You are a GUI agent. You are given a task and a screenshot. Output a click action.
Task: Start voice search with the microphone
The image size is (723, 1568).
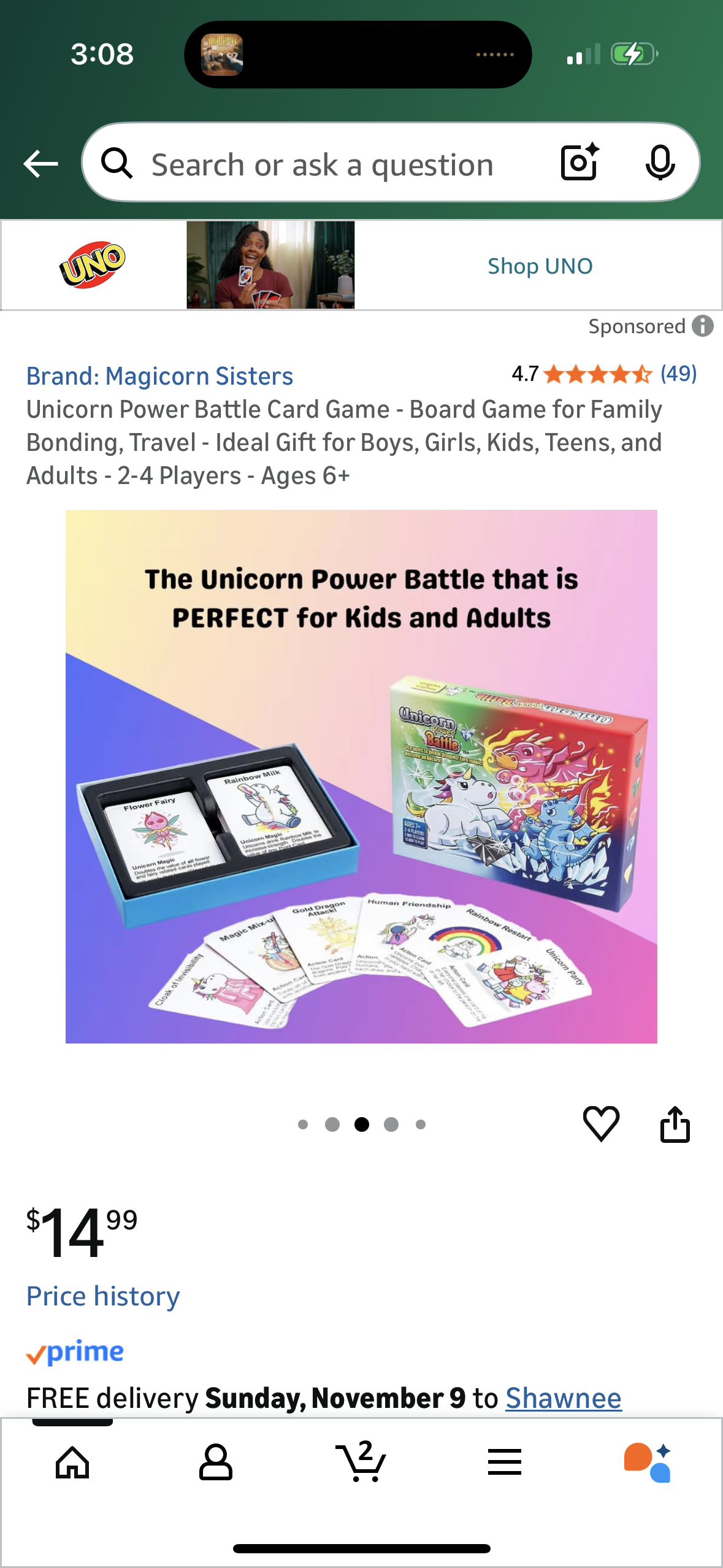coord(660,163)
